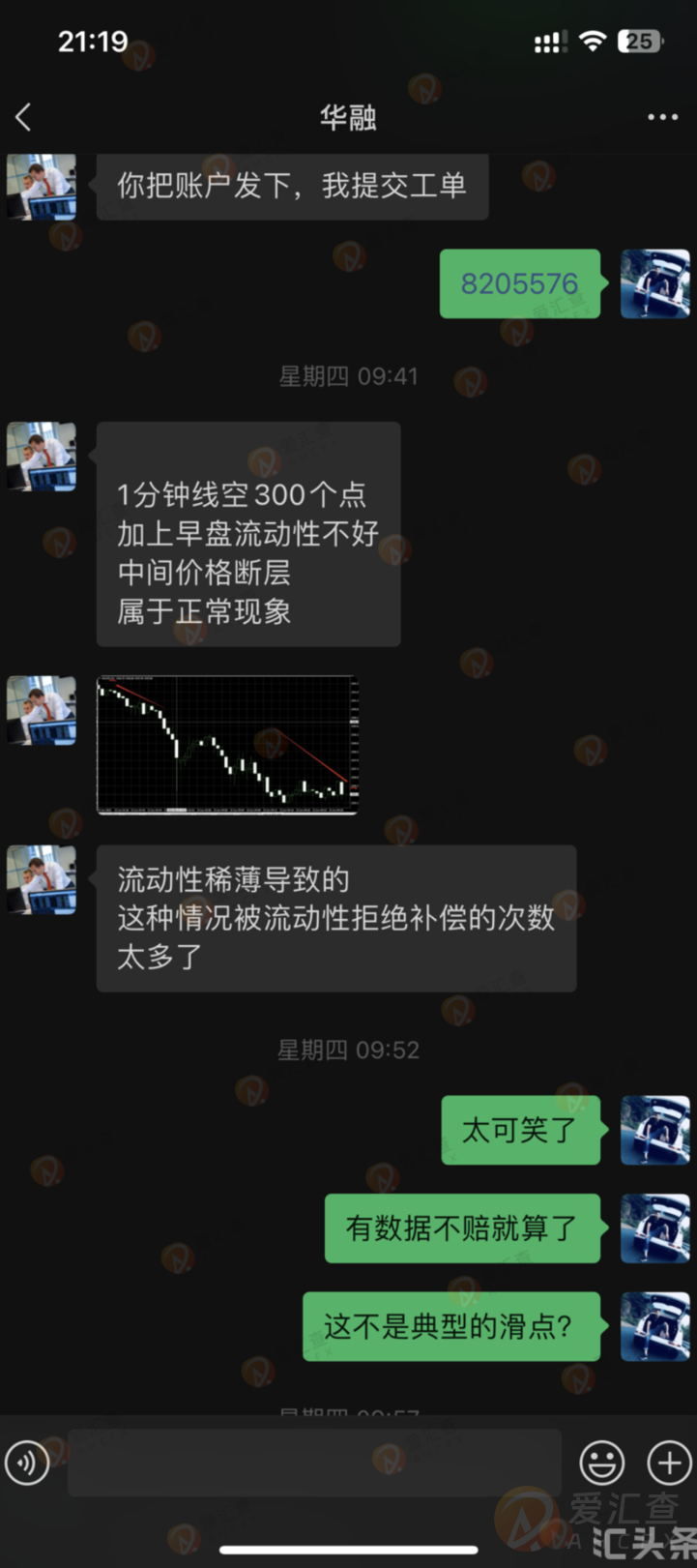Switch to voice message input

coord(27,1463)
